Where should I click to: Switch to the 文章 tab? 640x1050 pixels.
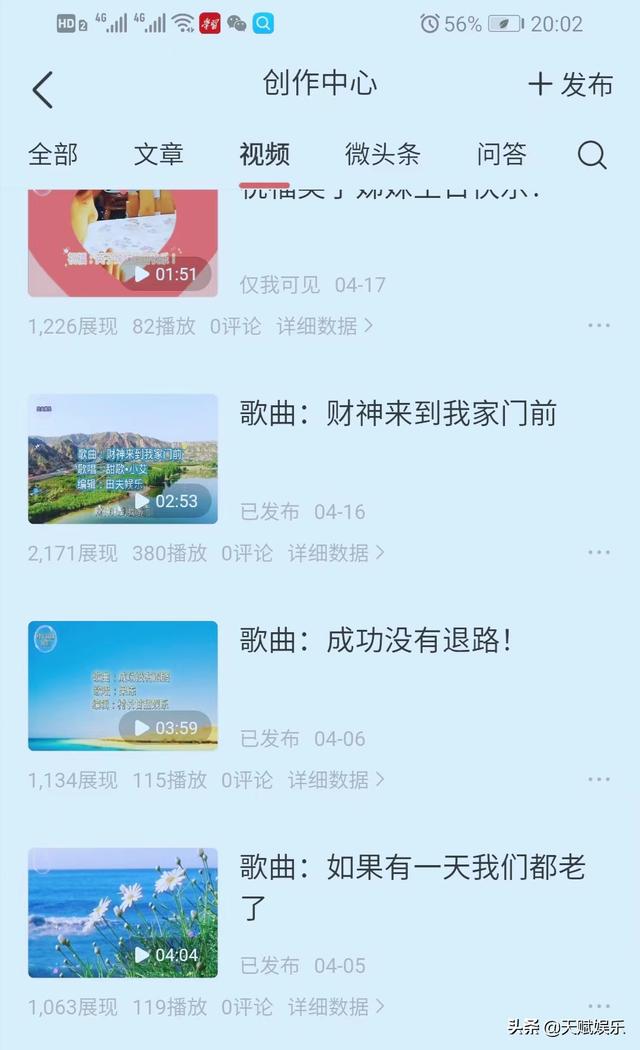point(159,154)
